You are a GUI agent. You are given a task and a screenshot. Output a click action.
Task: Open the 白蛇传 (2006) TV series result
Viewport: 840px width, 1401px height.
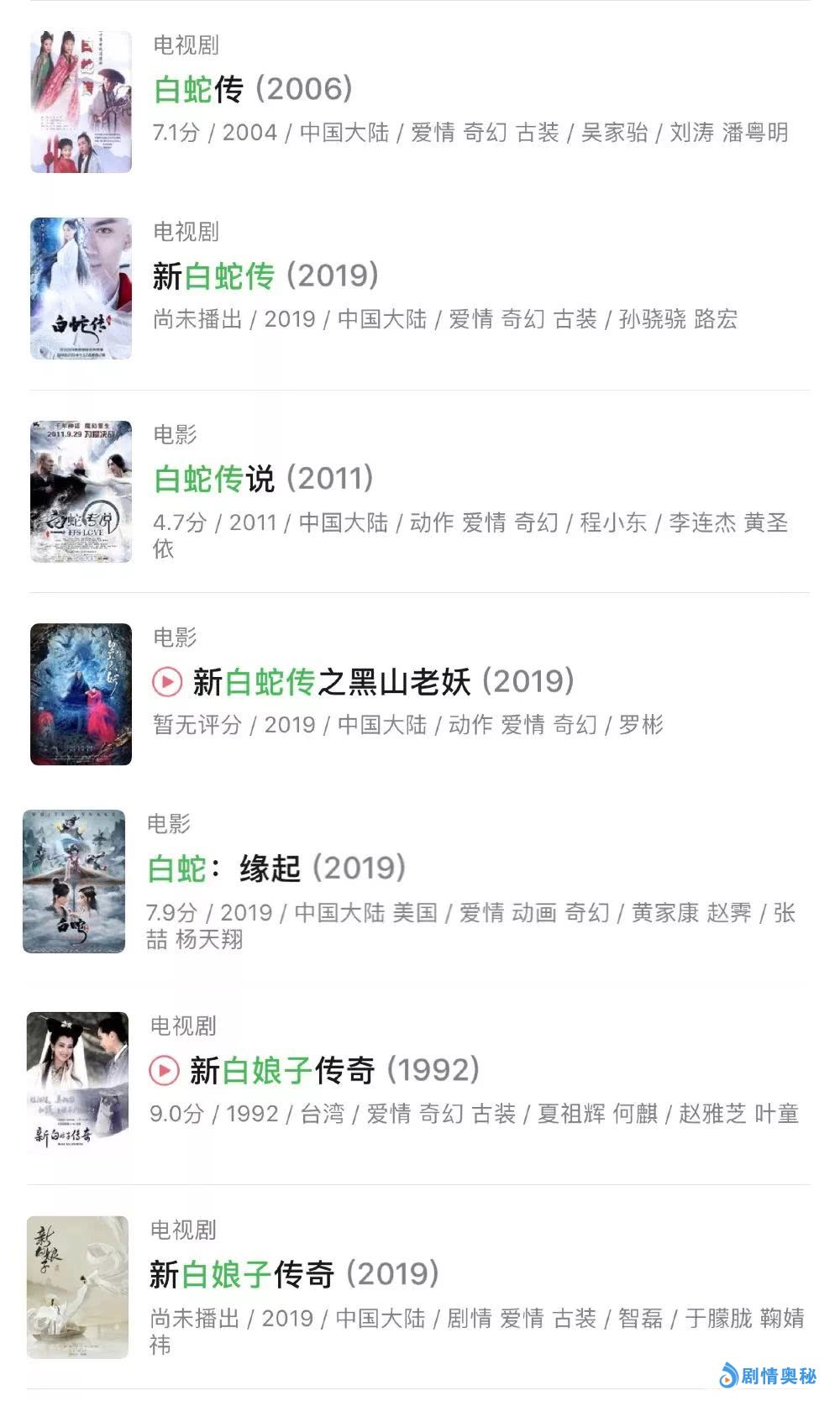252,90
